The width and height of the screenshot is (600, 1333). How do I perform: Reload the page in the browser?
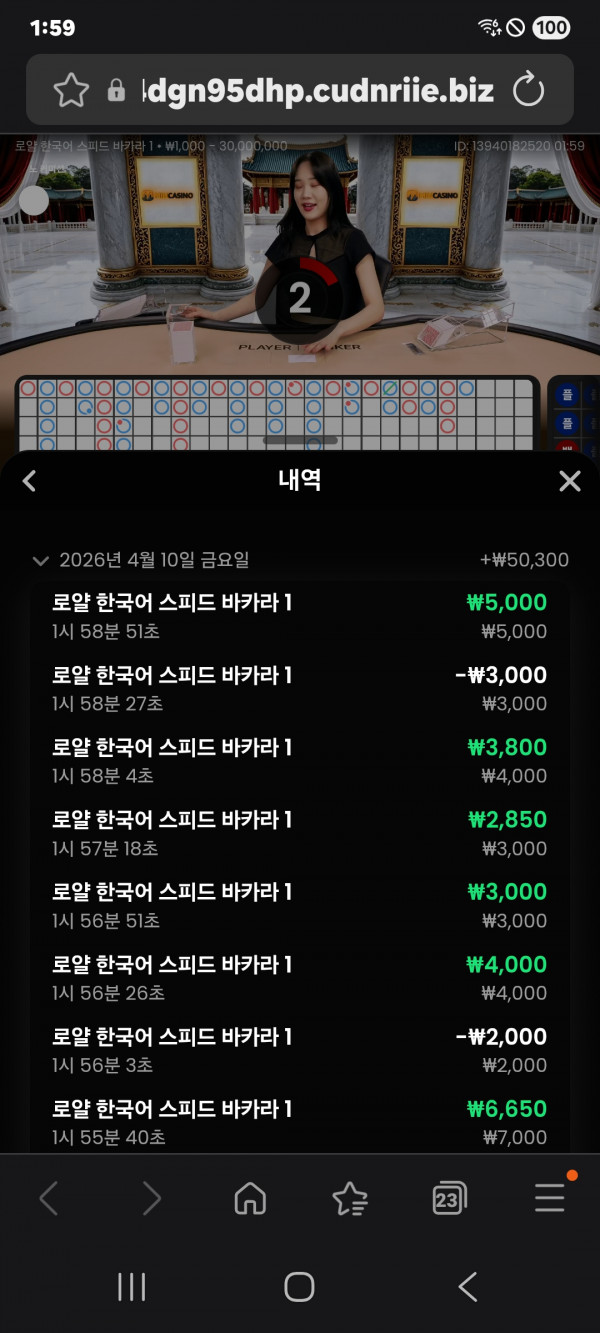[x=528, y=91]
